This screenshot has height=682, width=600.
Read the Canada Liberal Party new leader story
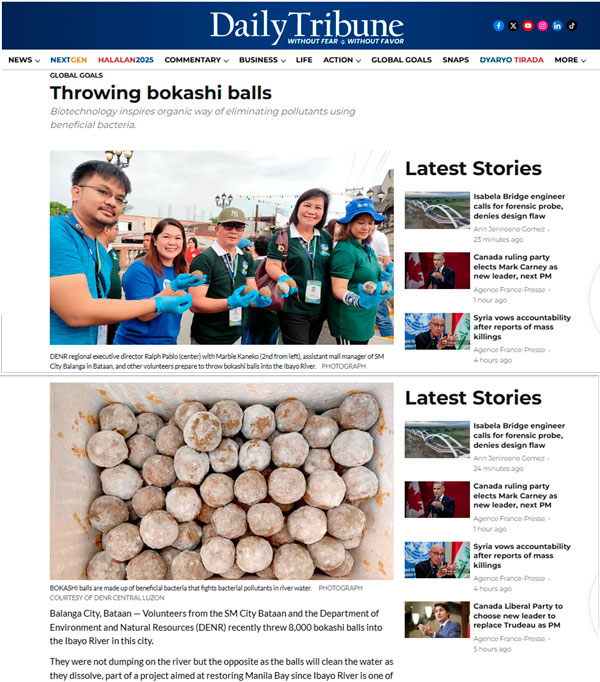tap(516, 615)
